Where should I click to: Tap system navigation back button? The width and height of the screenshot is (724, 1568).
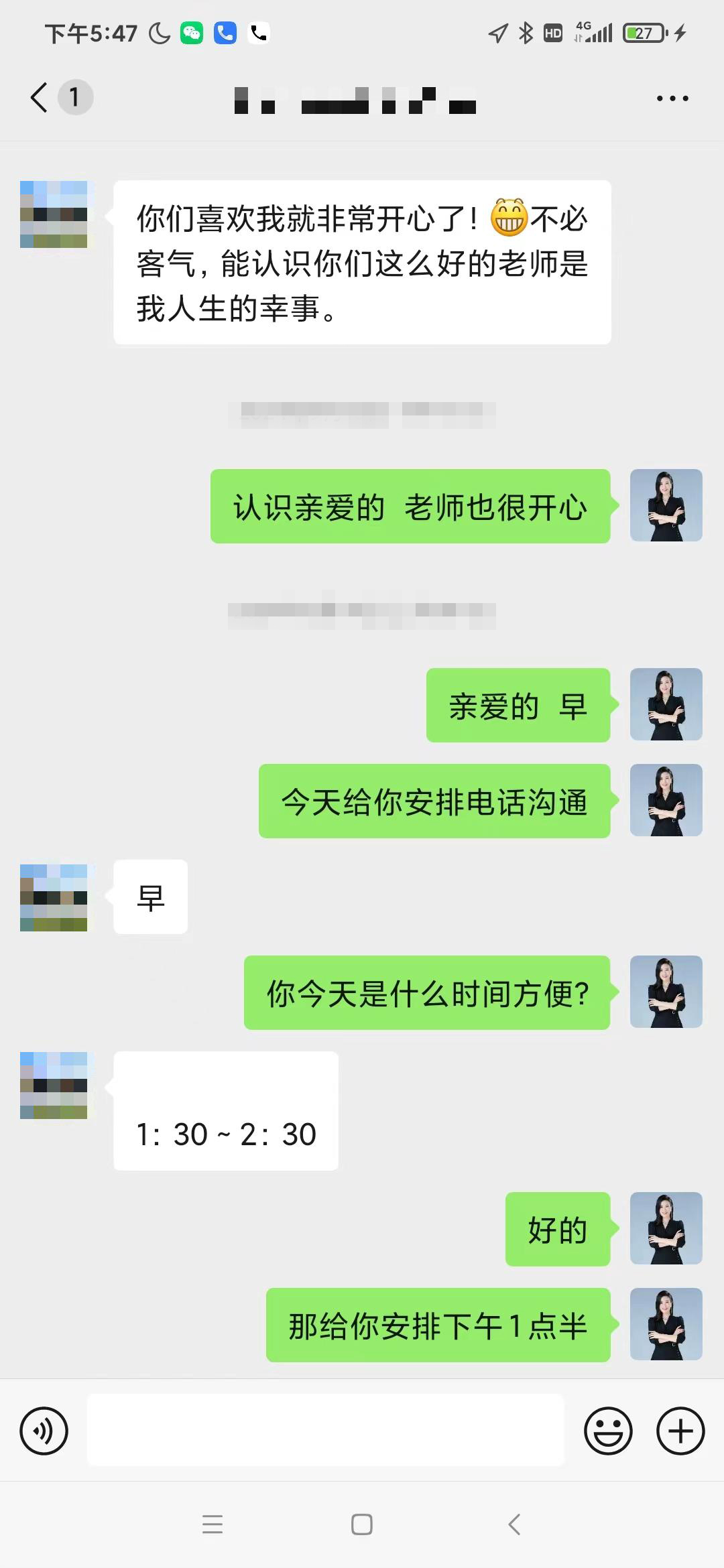point(514,1524)
